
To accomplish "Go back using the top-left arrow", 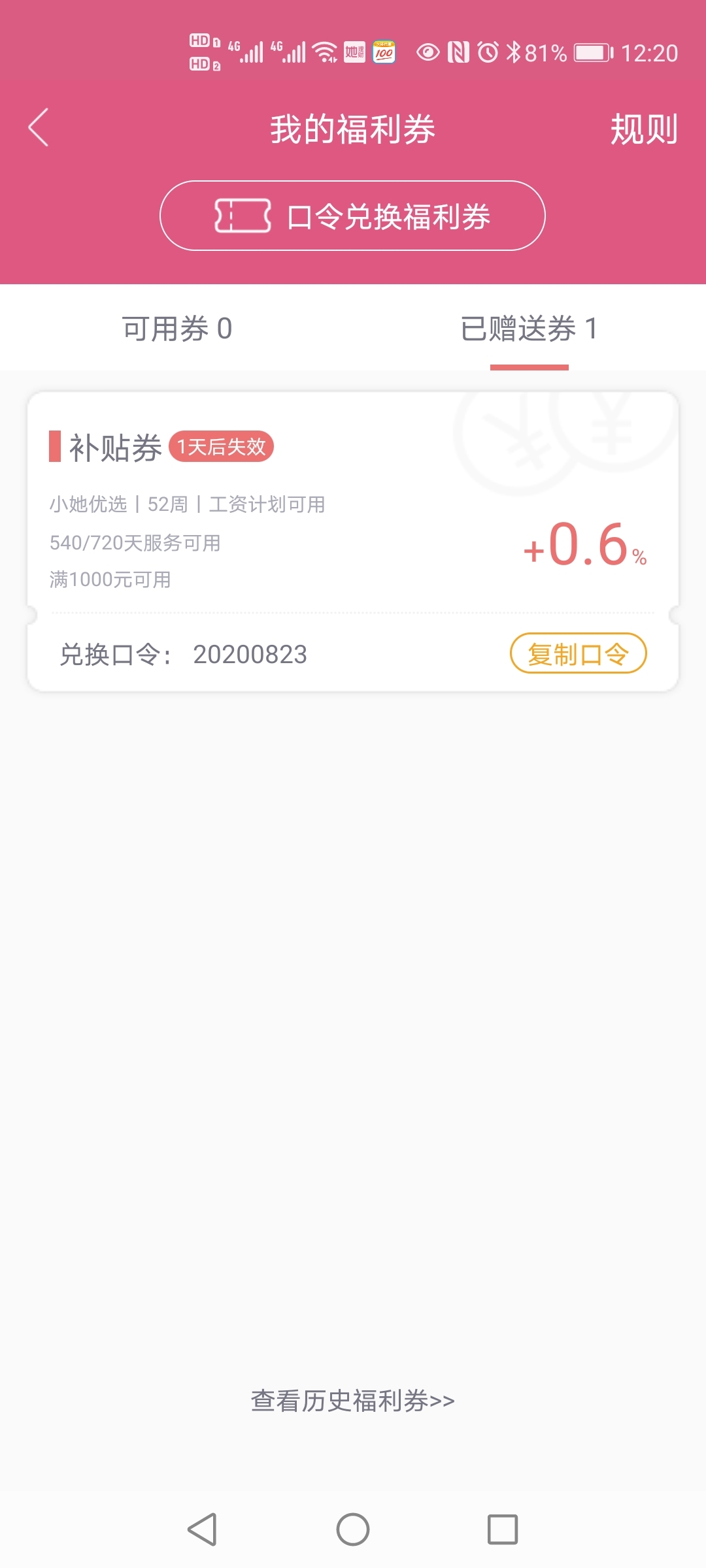I will pyautogui.click(x=39, y=127).
